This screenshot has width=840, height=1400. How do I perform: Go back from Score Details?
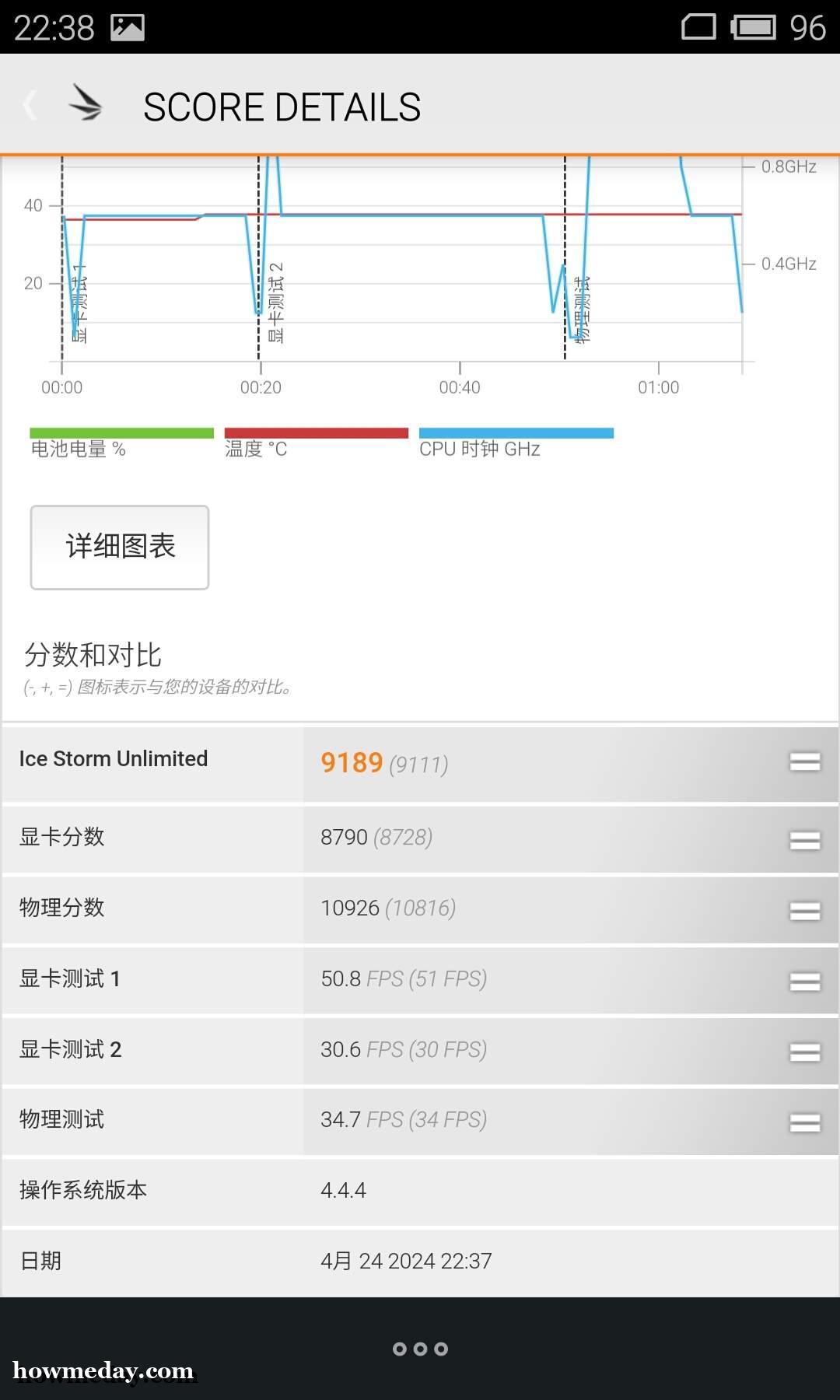pos(31,105)
